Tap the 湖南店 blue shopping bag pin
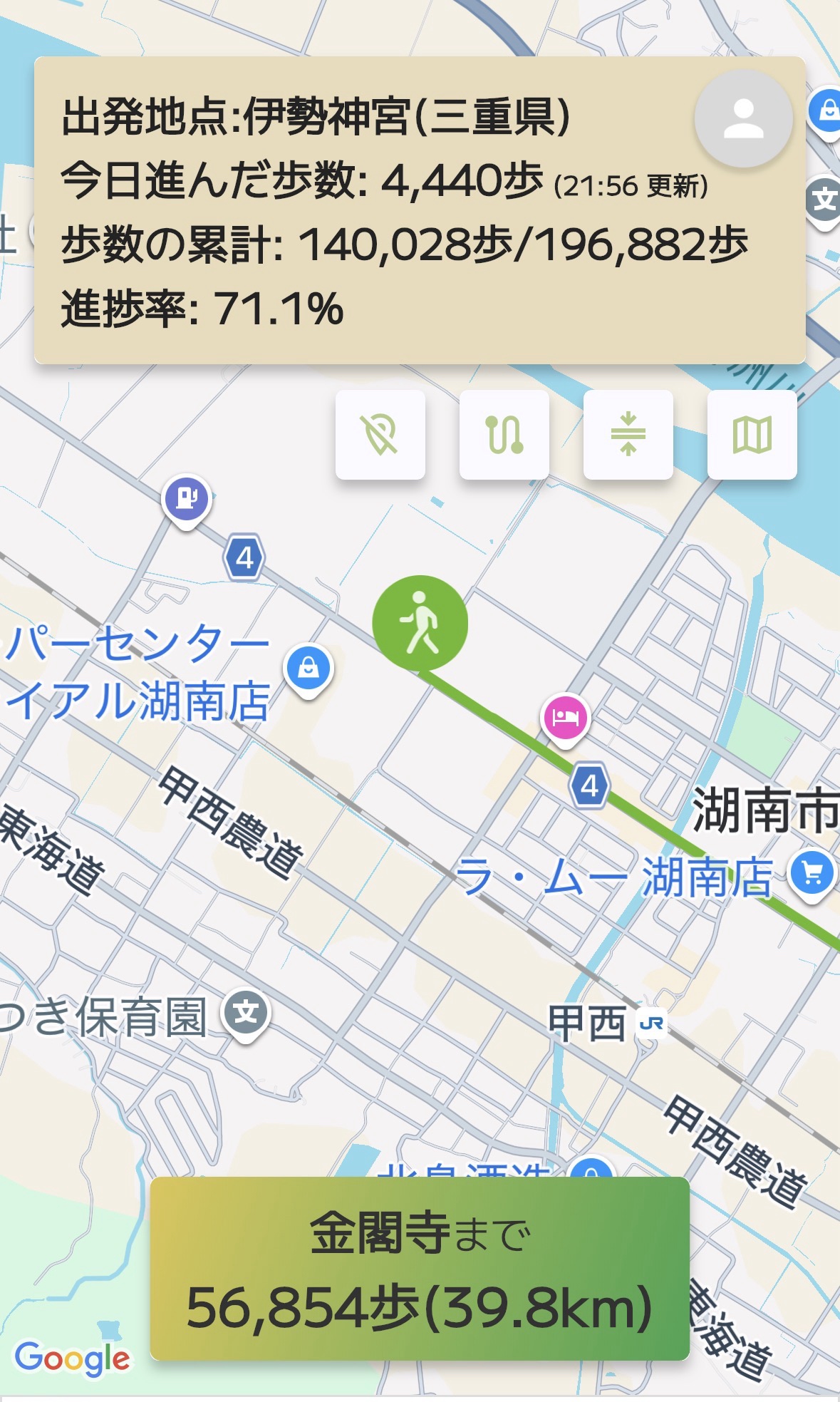Image resolution: width=840 pixels, height=1402 pixels. [x=308, y=669]
